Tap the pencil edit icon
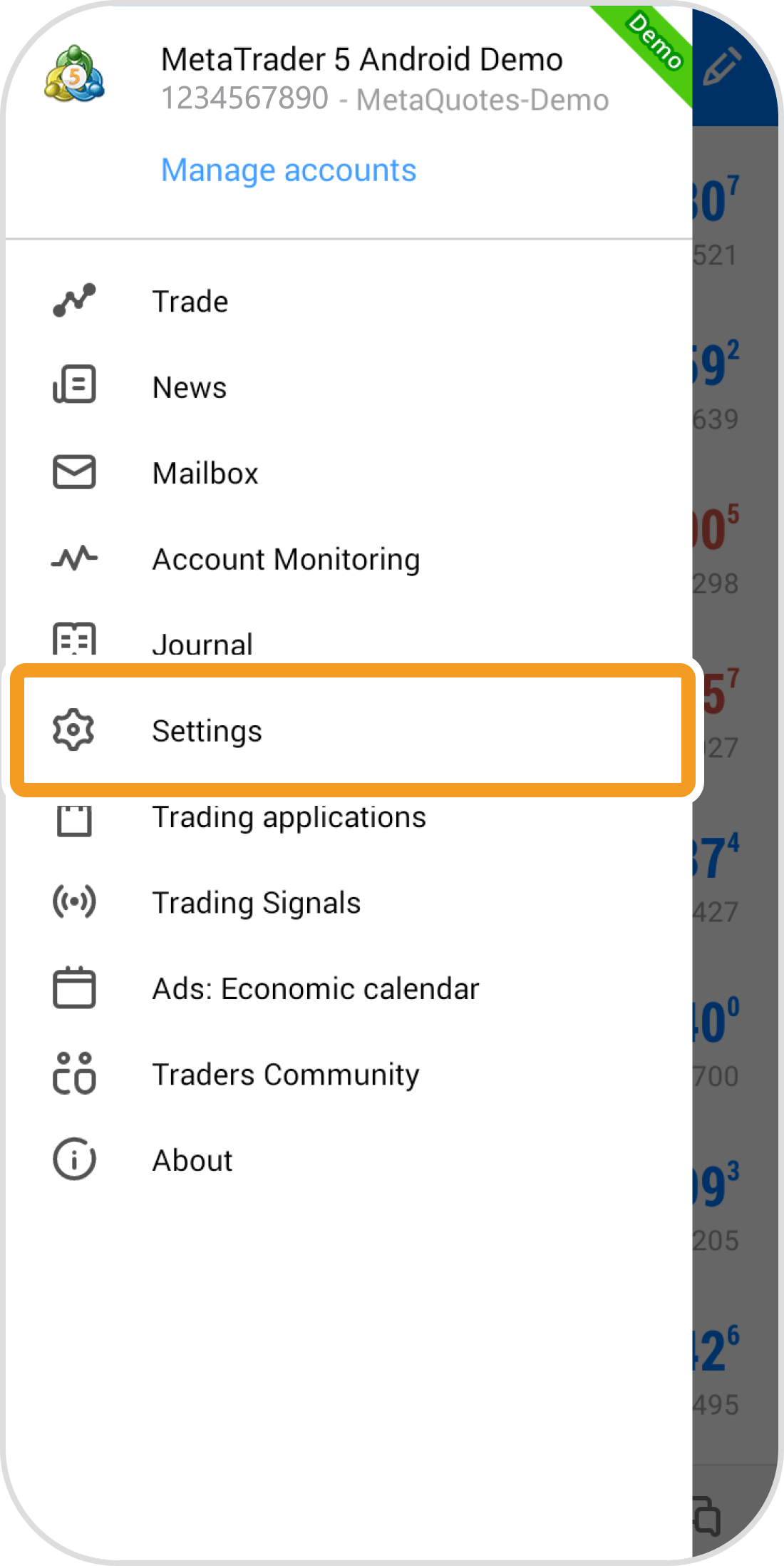Image resolution: width=784 pixels, height=1566 pixels. [721, 66]
